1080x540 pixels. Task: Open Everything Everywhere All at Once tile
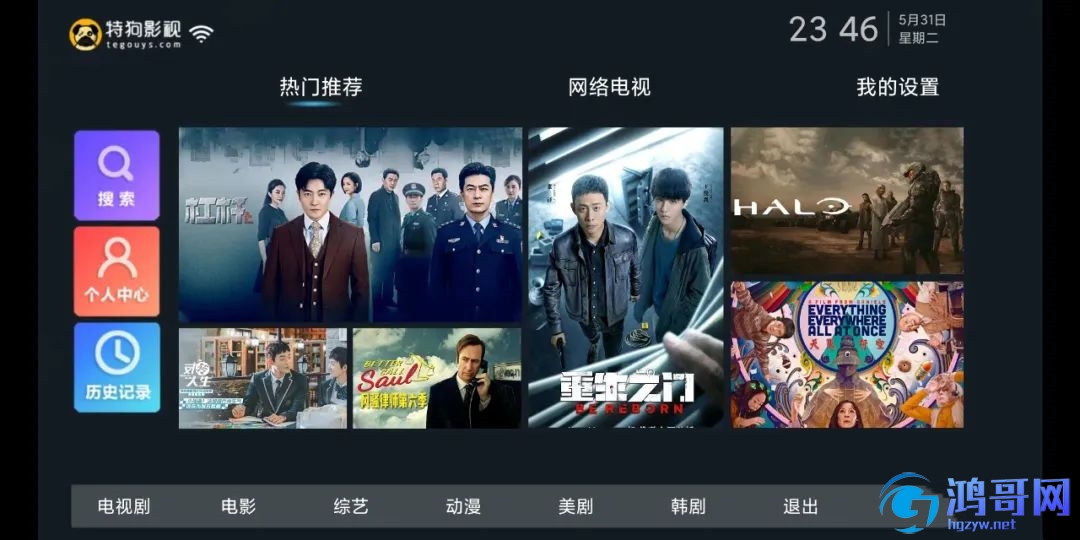coord(847,354)
